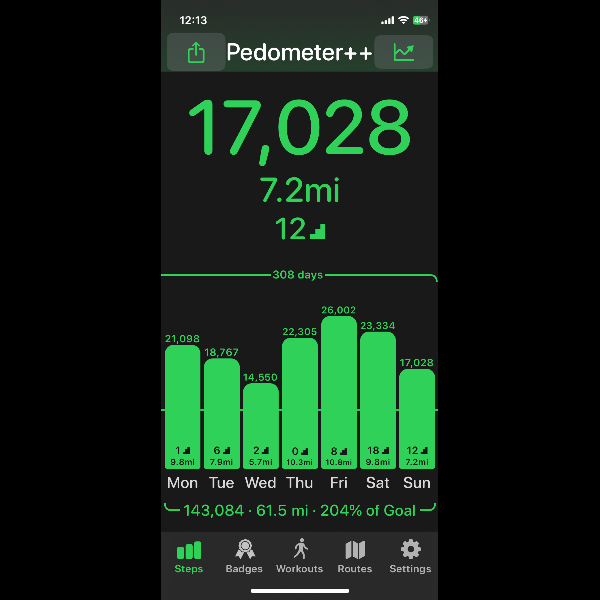The width and height of the screenshot is (600, 600).
Task: Share today's step count
Action: click(196, 53)
